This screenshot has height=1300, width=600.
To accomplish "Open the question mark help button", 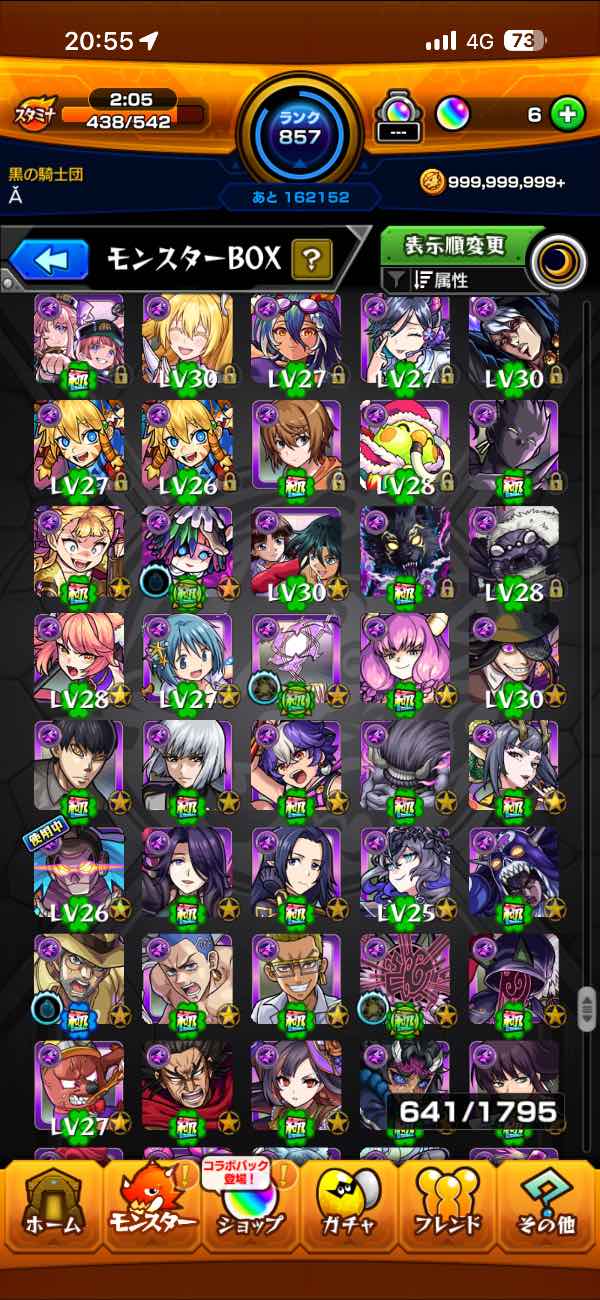I will (x=312, y=261).
